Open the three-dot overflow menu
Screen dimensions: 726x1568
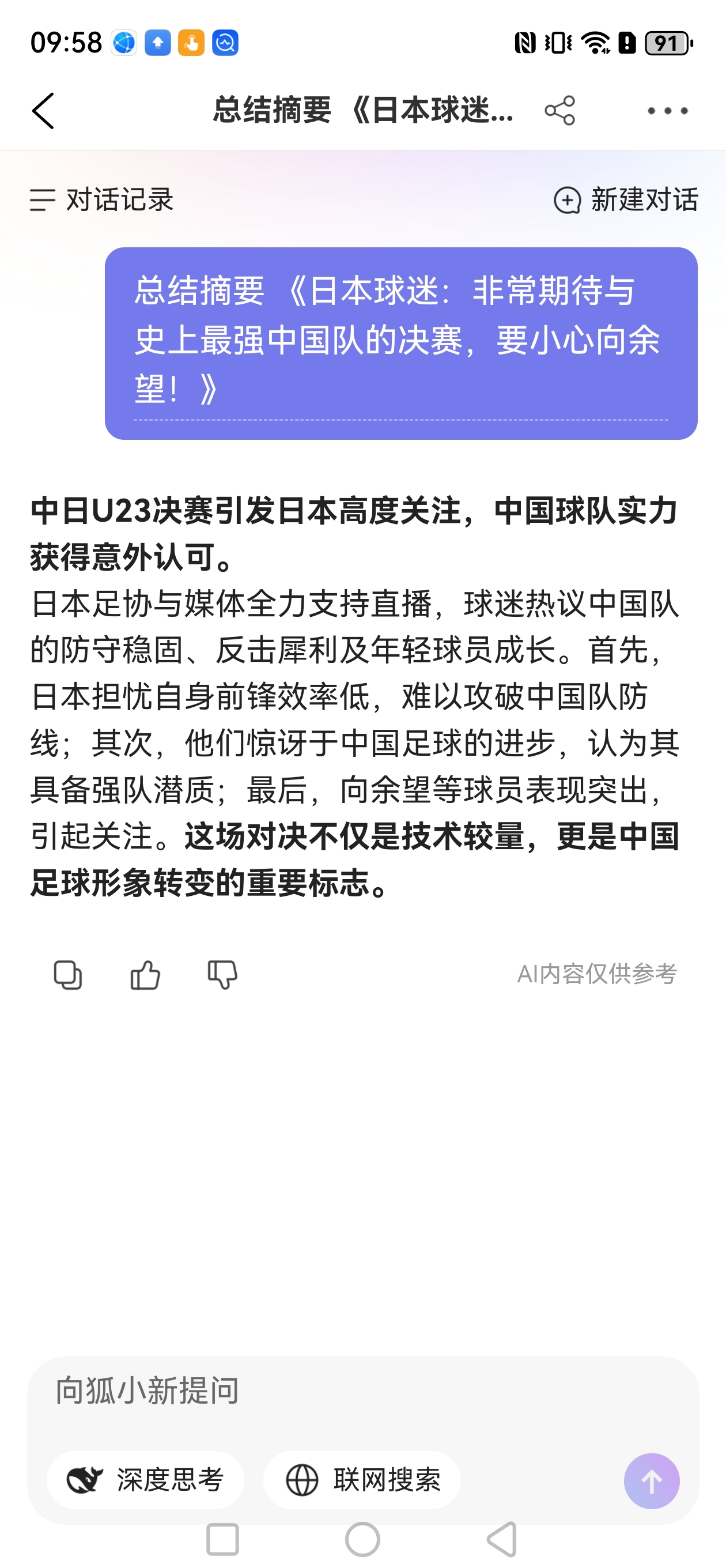(667, 111)
